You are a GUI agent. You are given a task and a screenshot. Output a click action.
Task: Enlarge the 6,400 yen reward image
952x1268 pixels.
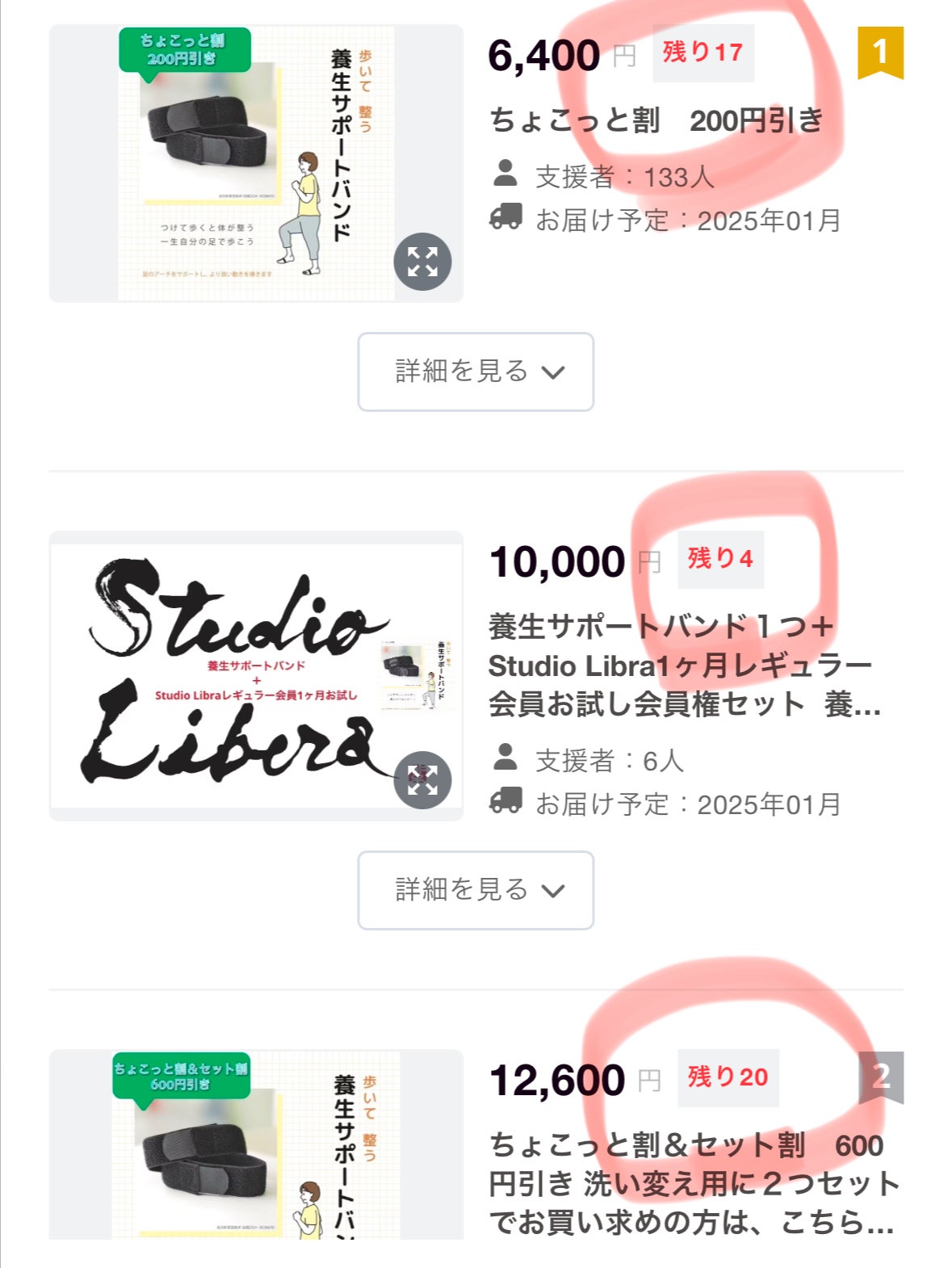coord(422,262)
